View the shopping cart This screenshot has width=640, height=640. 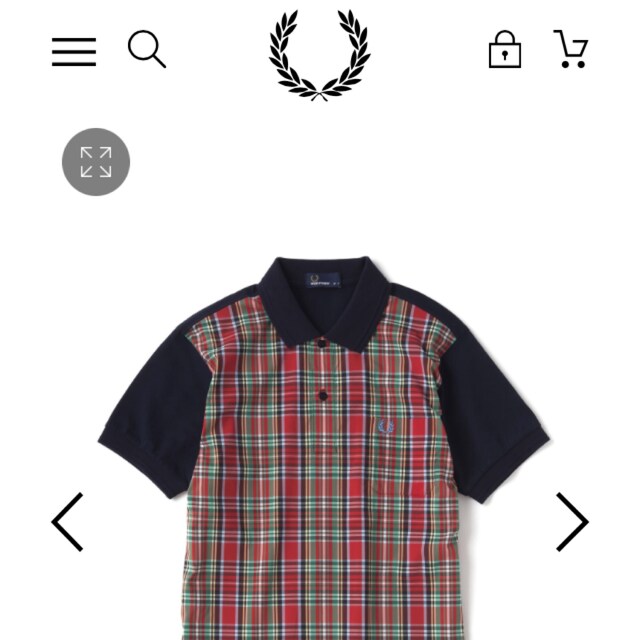click(x=571, y=49)
